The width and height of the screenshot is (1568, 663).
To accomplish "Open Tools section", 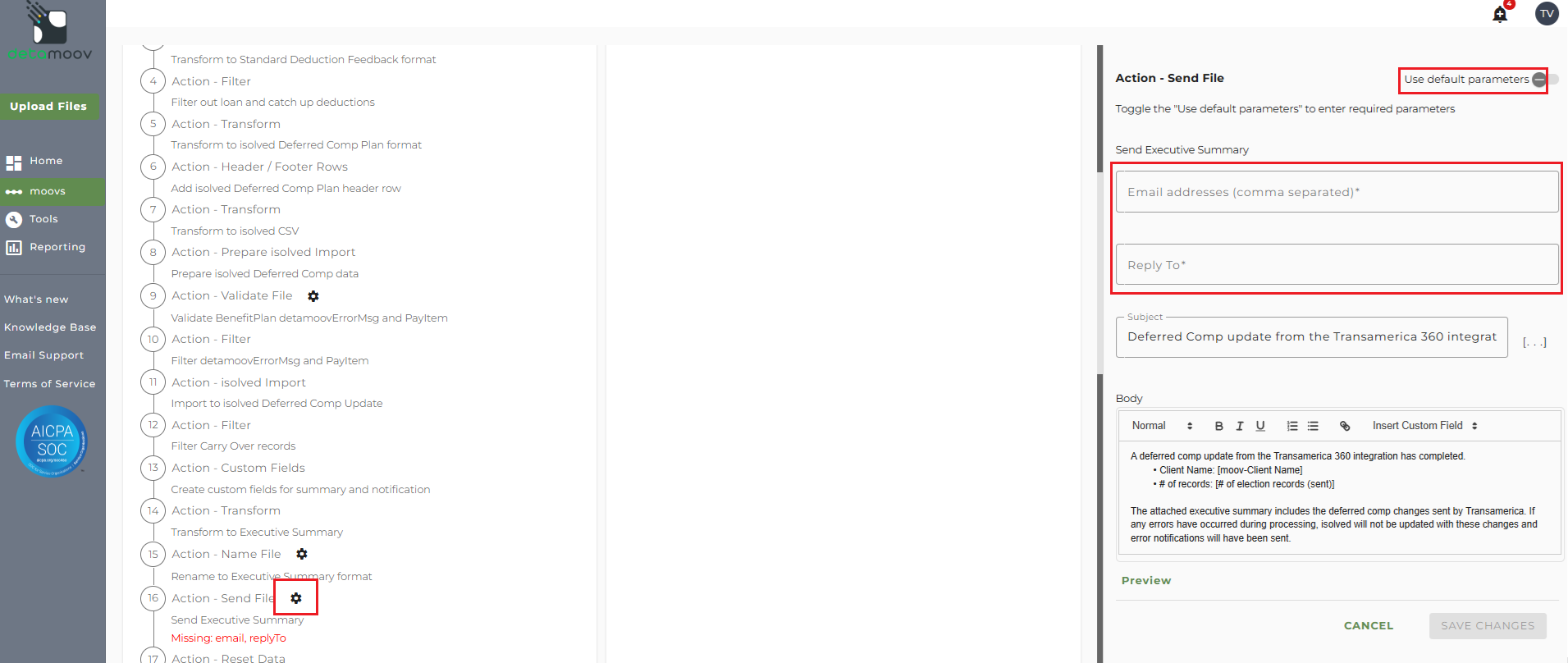I will pos(43,219).
